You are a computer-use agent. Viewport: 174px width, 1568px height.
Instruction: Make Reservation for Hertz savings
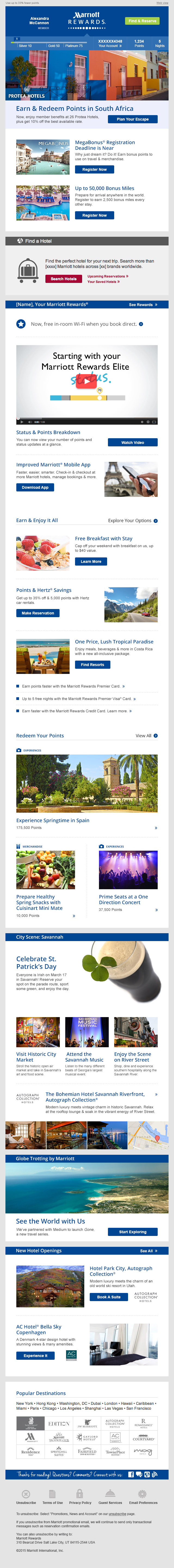[x=38, y=613]
